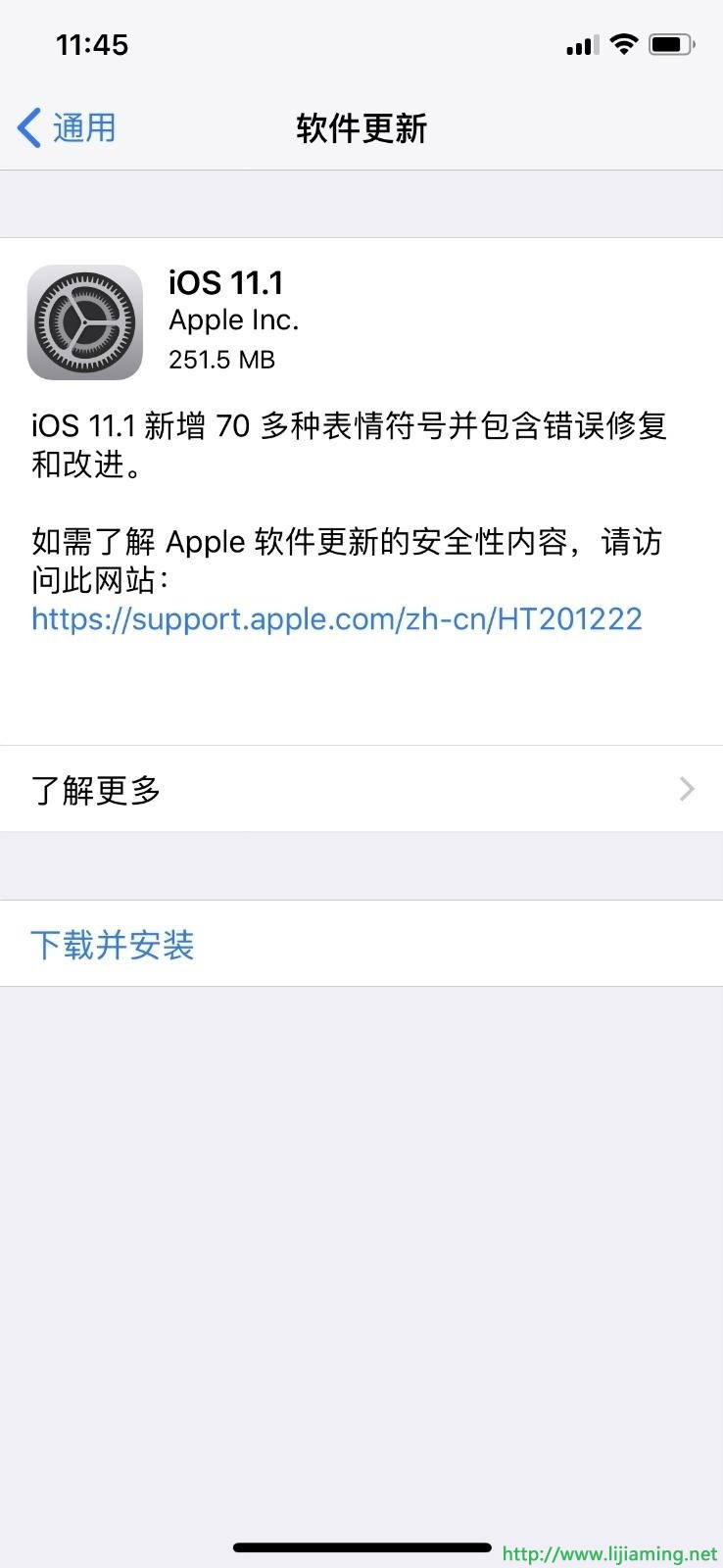Open the support.apple.com security content link

pyautogui.click(x=336, y=619)
